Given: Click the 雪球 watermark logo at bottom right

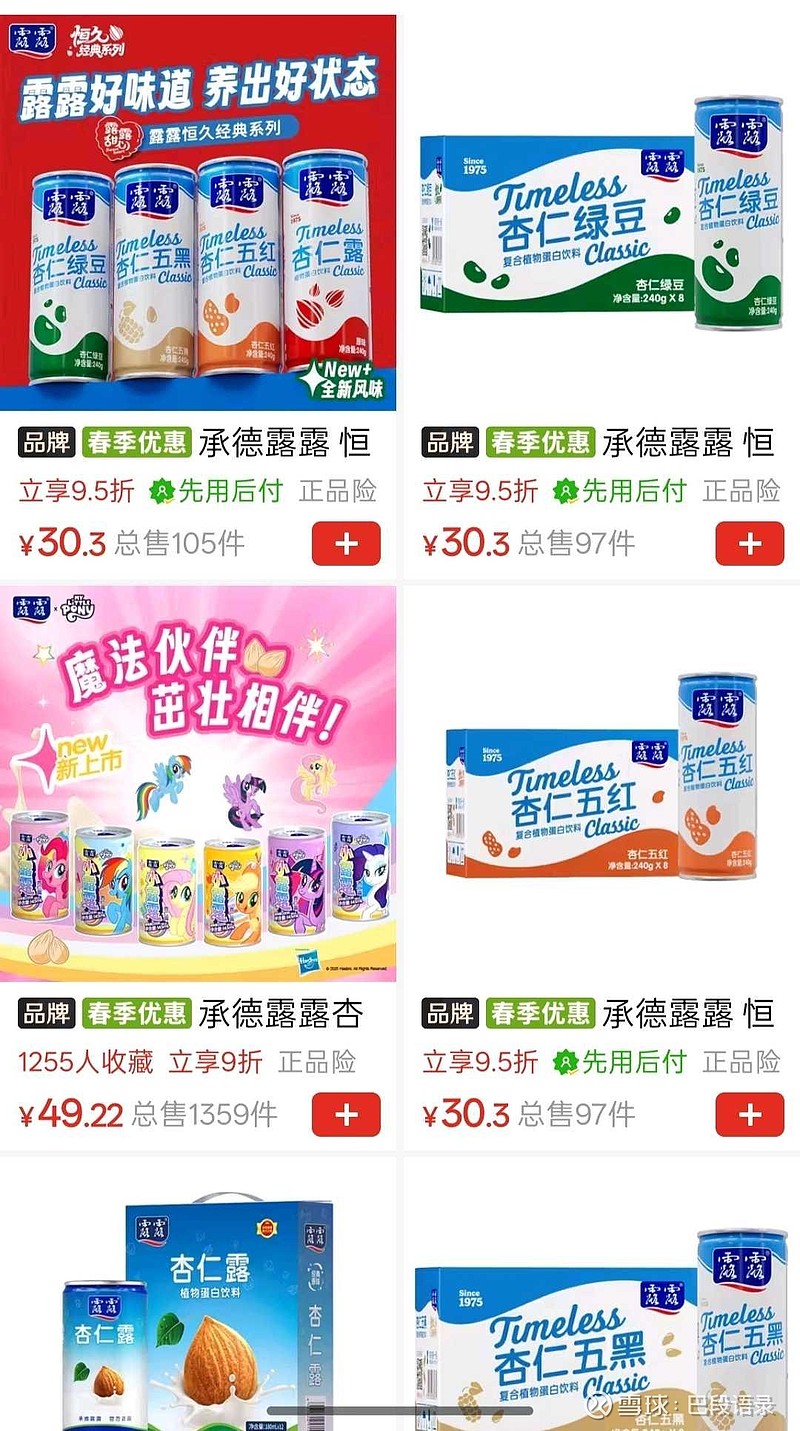Looking at the screenshot, I should click(598, 1407).
